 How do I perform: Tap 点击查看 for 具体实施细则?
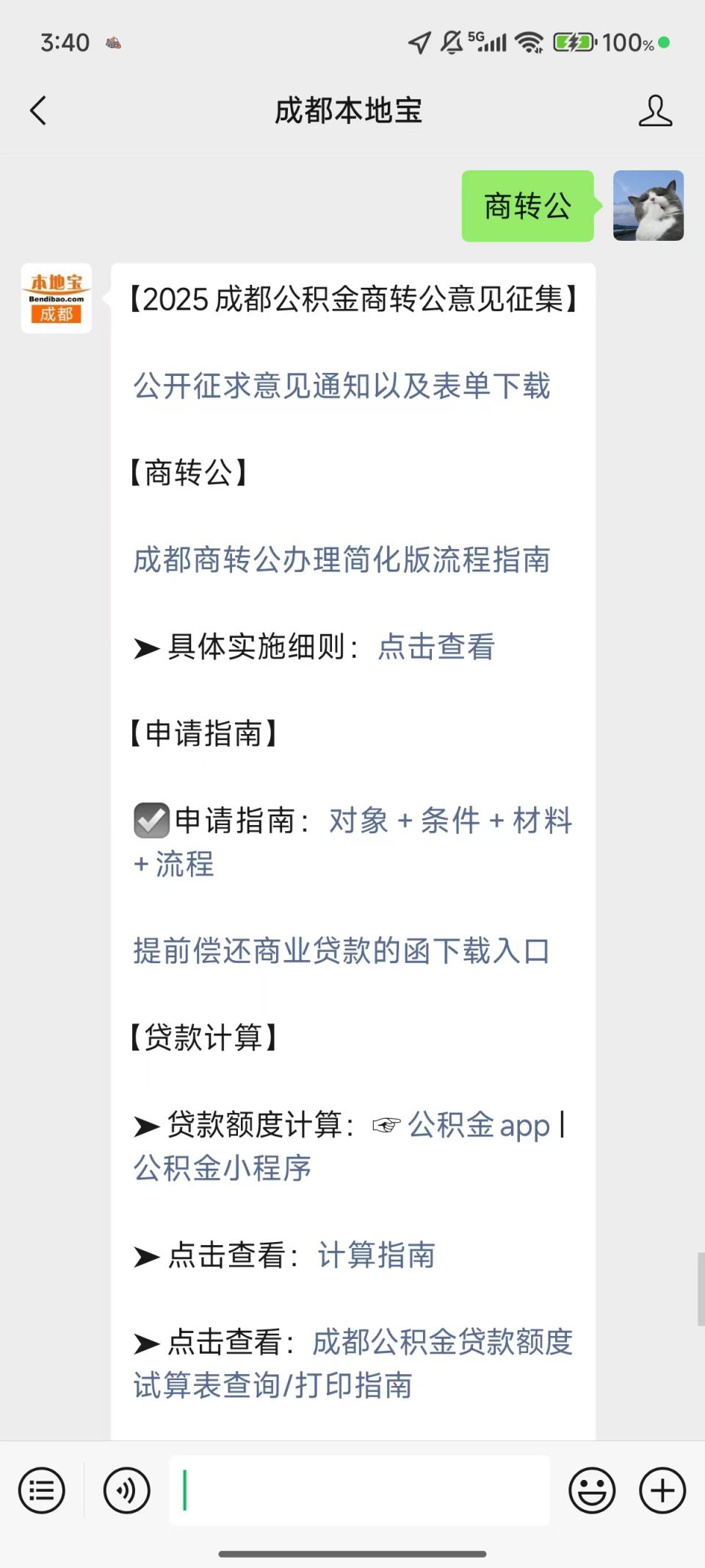[436, 647]
